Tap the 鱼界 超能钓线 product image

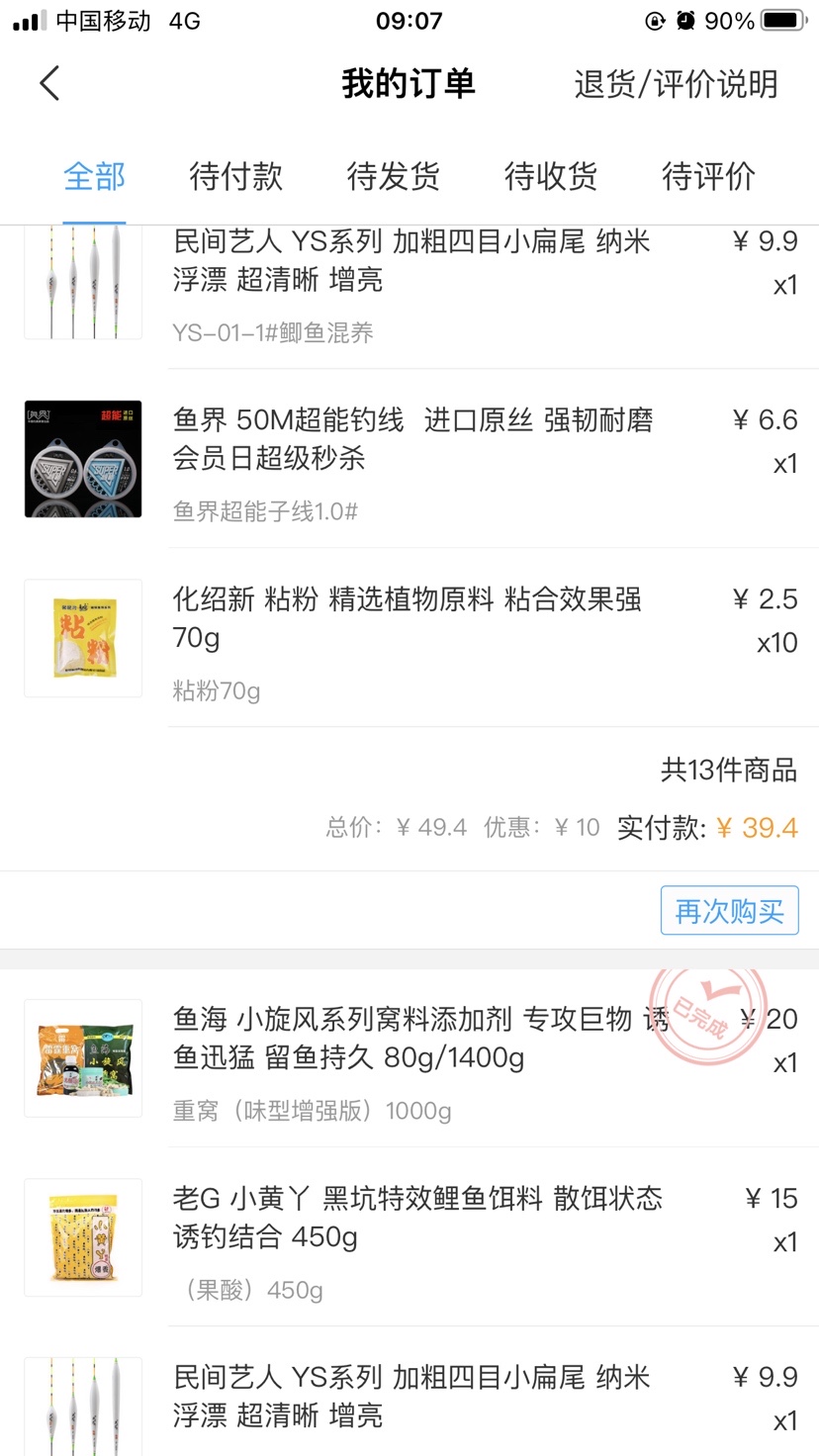tap(83, 458)
